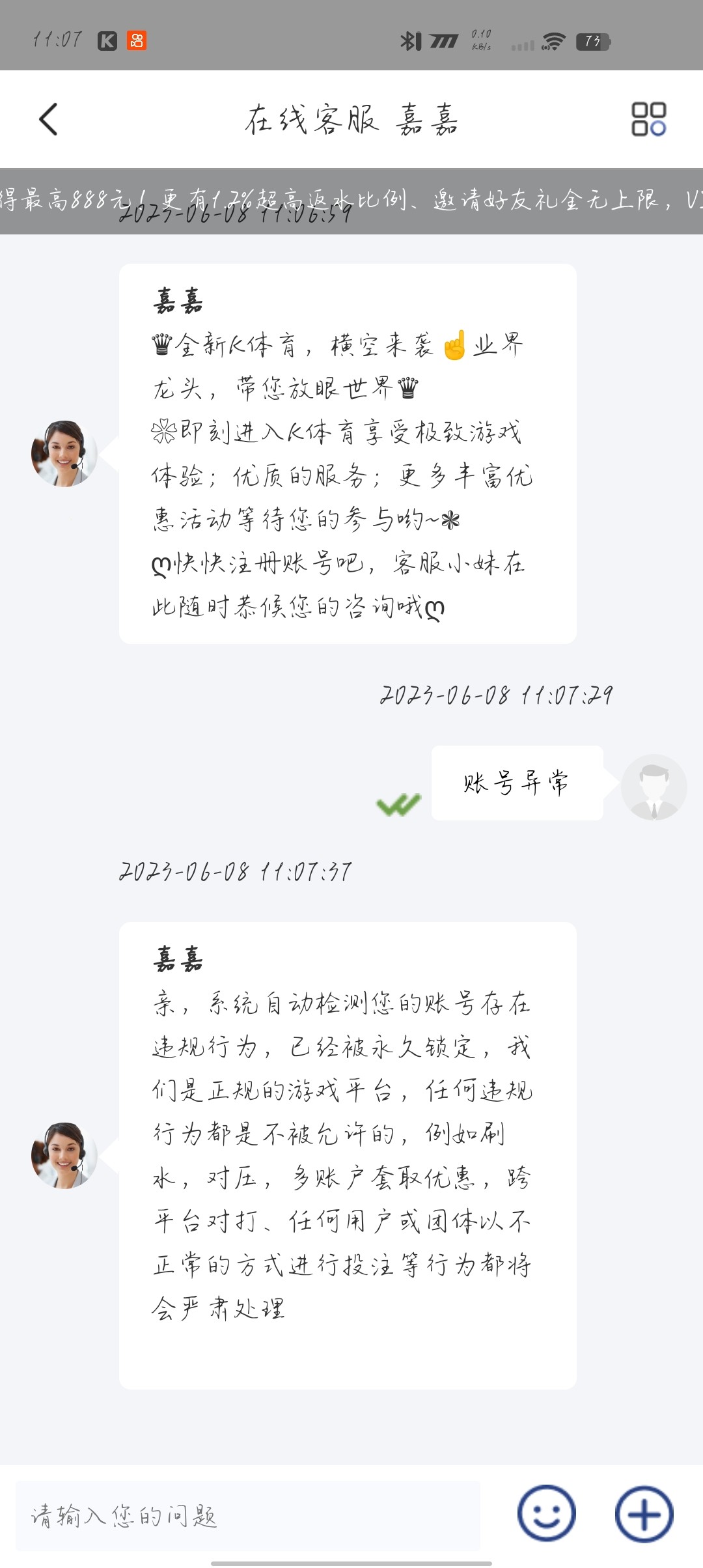Tap the red app icon next to the K icon
The height and width of the screenshot is (1568, 703).
pos(138,40)
